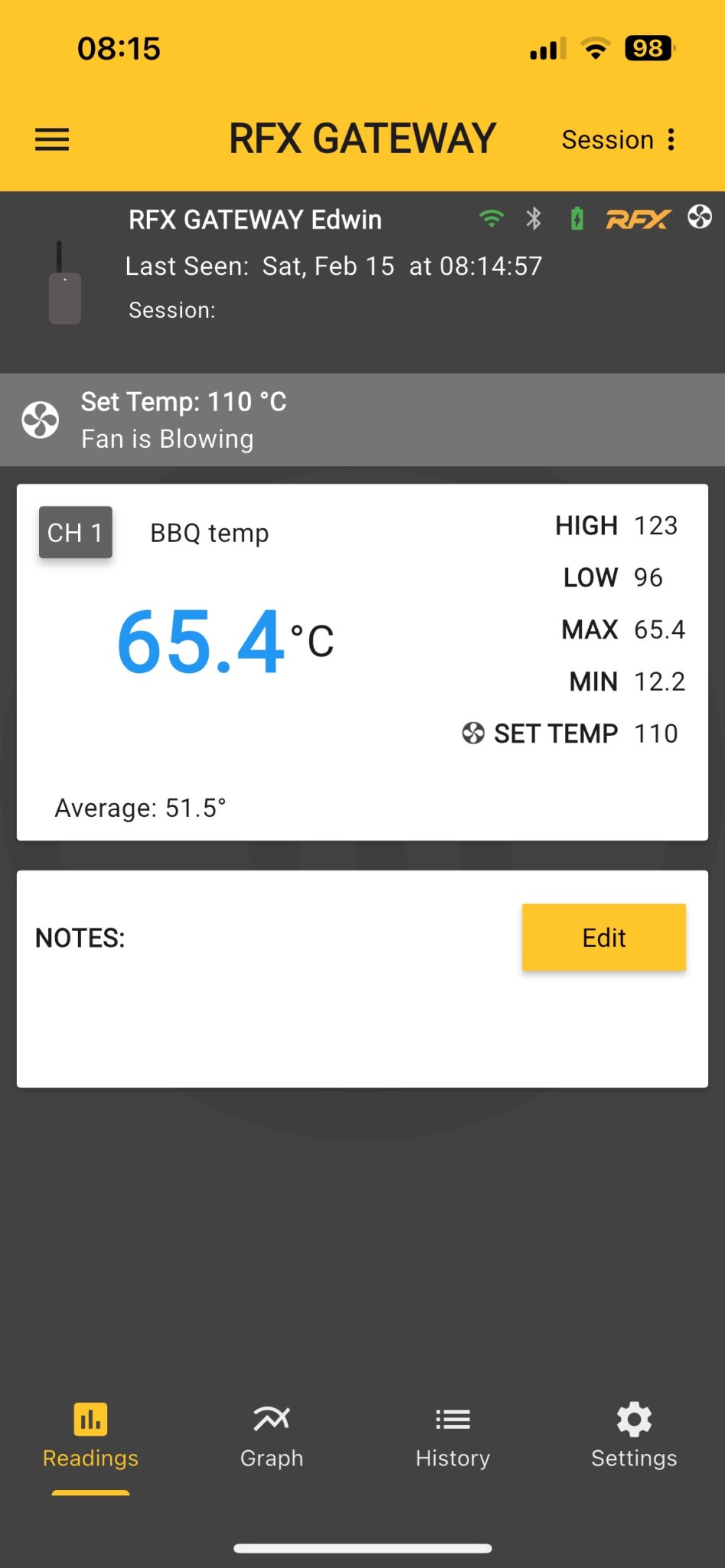The height and width of the screenshot is (1568, 725).
Task: Open the CH 1 BBQ temp card
Action: [x=362, y=662]
